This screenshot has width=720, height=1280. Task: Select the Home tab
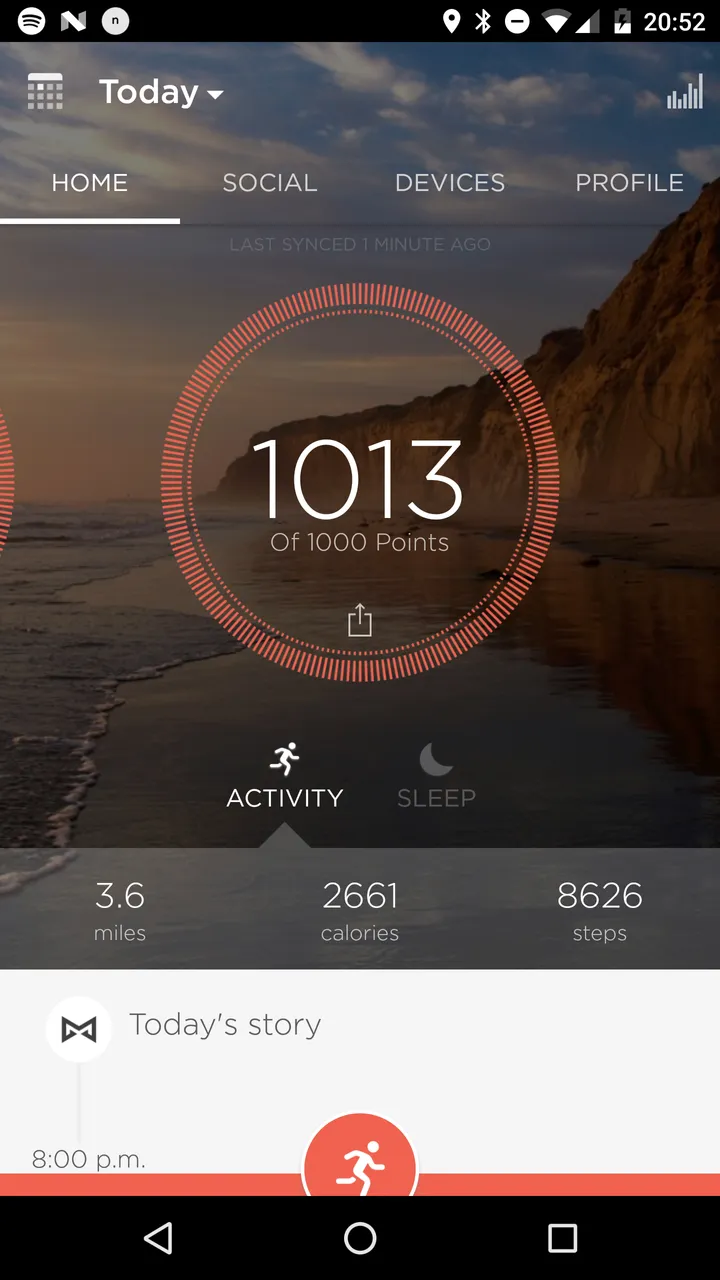pyautogui.click(x=90, y=183)
